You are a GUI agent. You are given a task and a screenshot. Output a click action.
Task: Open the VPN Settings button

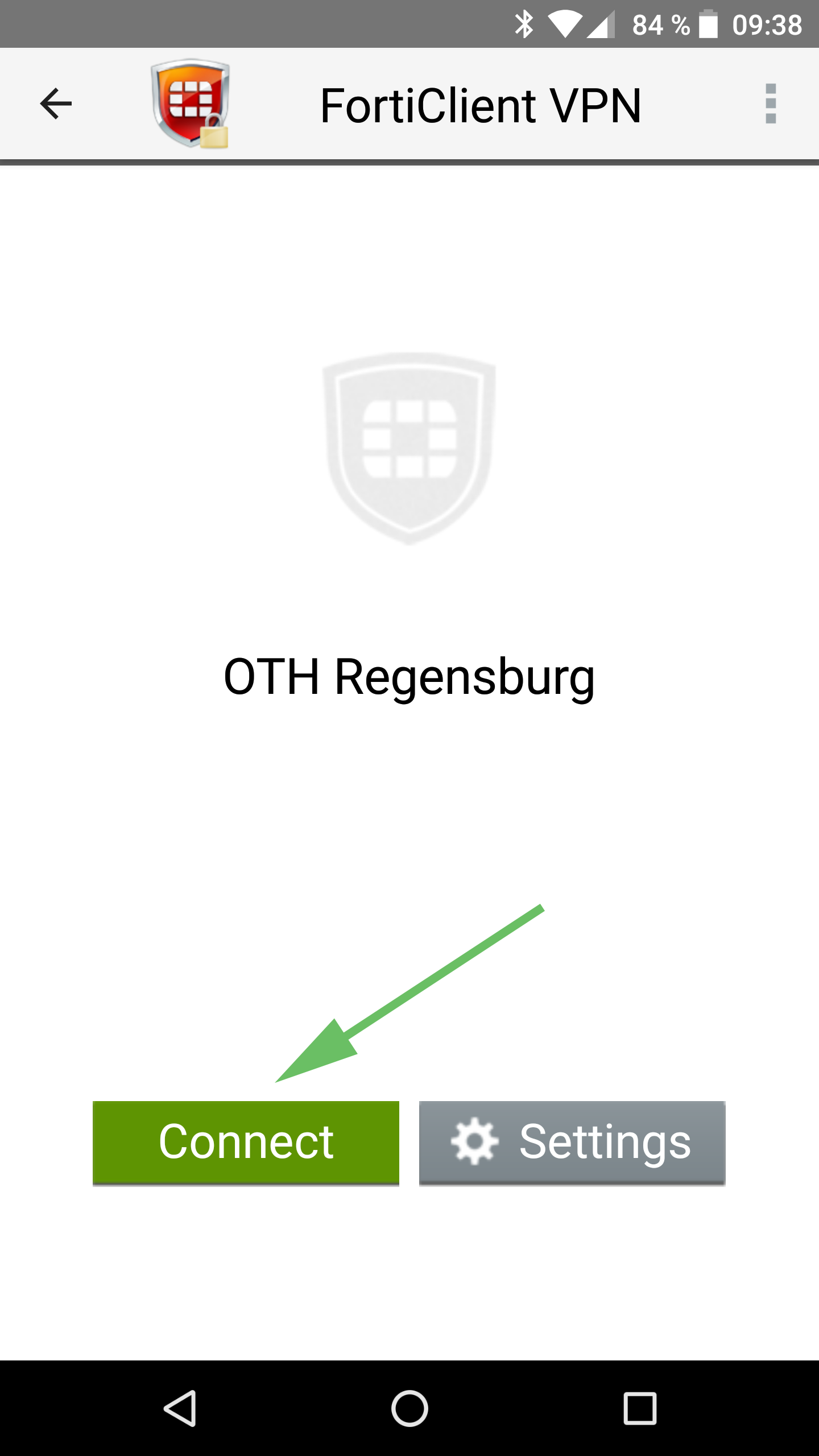tap(572, 1142)
